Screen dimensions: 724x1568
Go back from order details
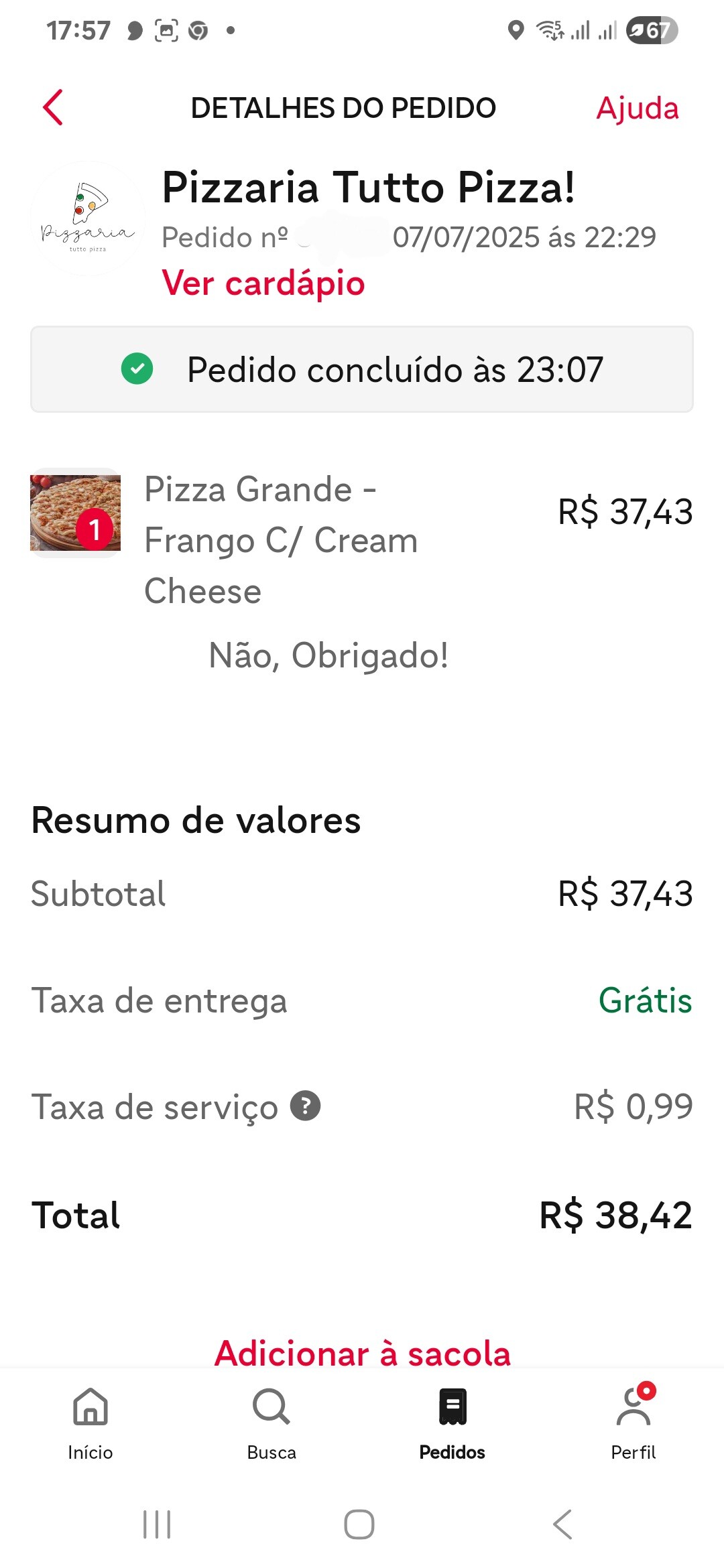(53, 107)
